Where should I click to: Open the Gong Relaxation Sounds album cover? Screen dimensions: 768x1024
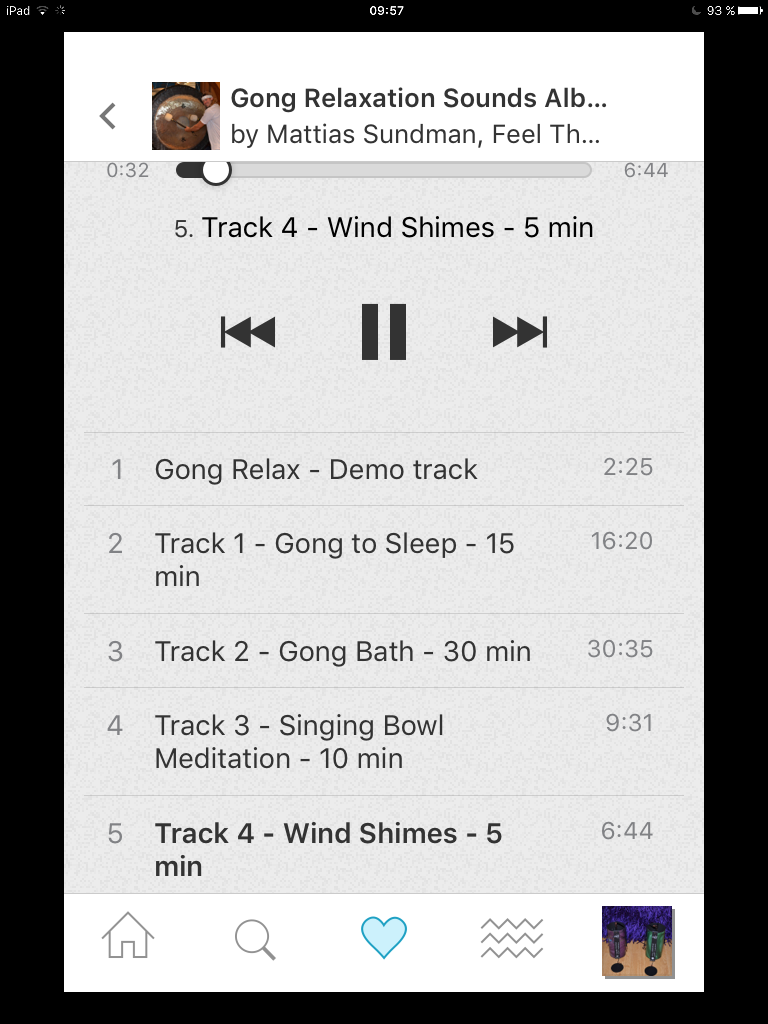pos(186,116)
